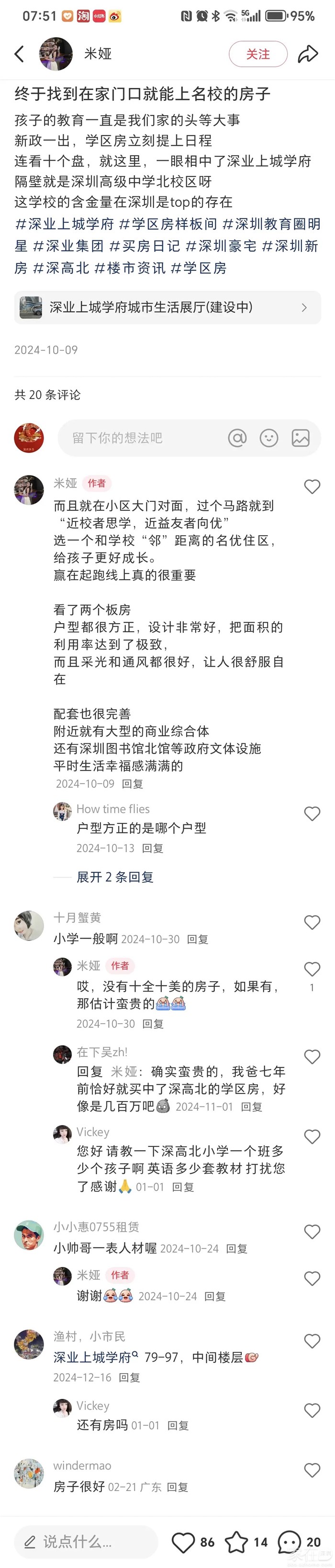Open the #深业上城学府 hashtag
The image size is (335, 1568).
[x=65, y=225]
